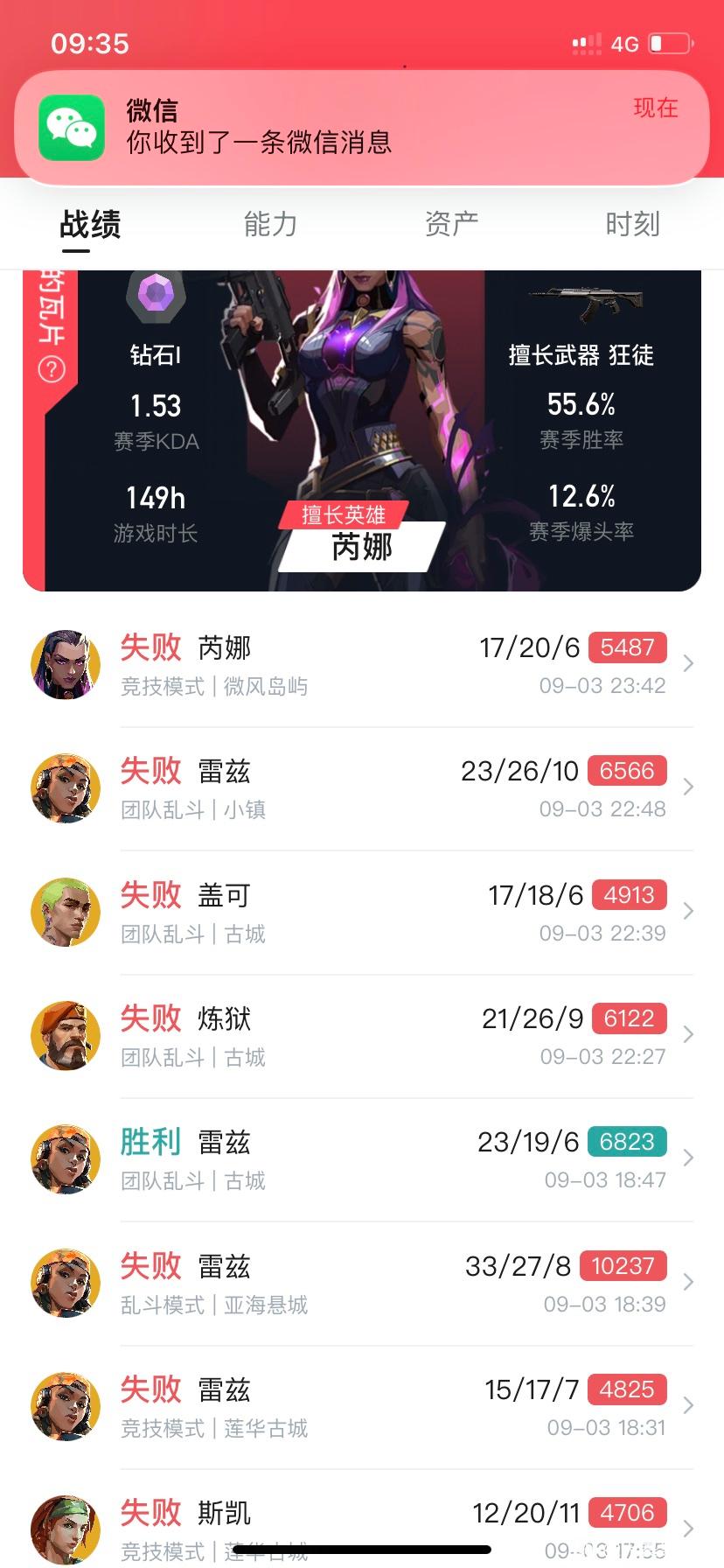Switch to the 时刻 tab
This screenshot has width=724, height=1568.
(x=632, y=225)
